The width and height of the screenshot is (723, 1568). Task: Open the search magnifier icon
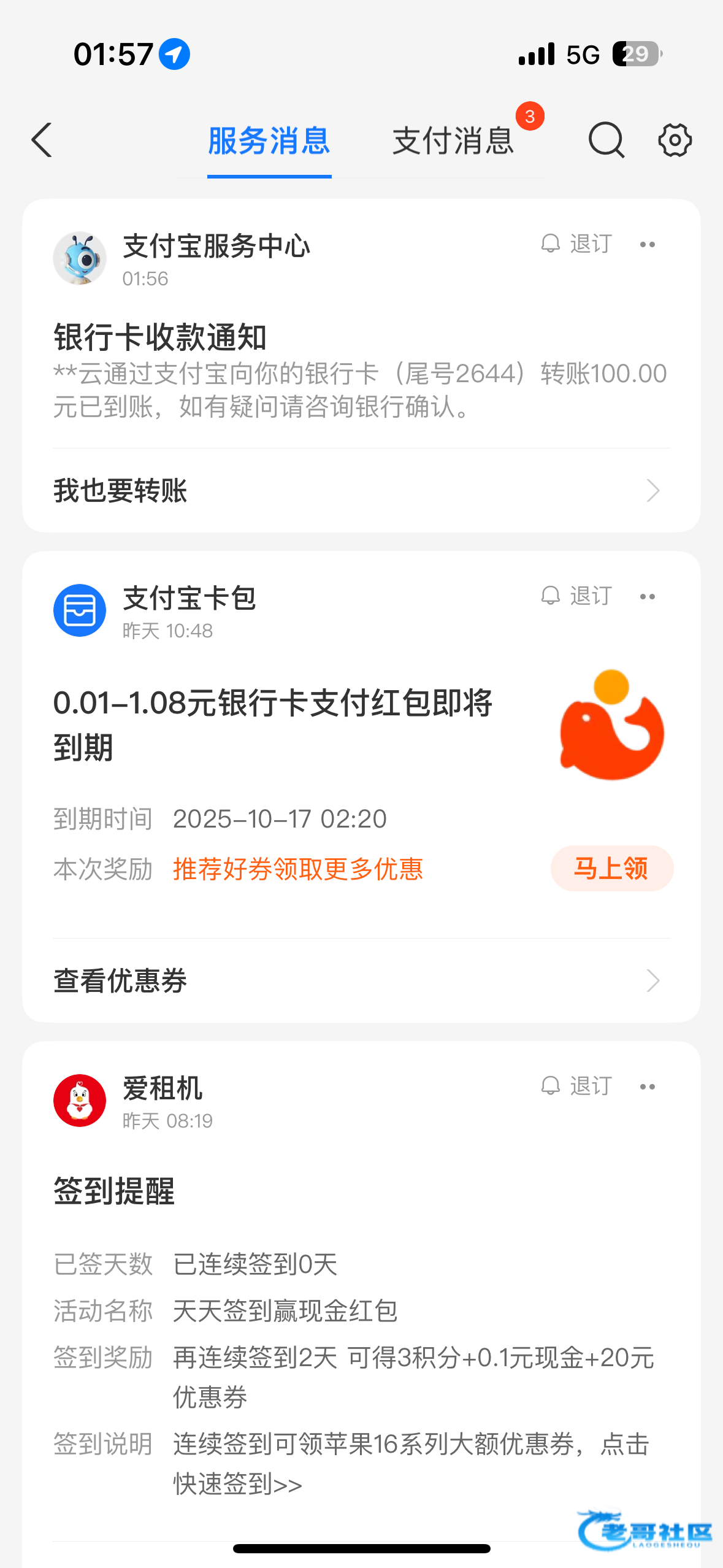tap(606, 140)
